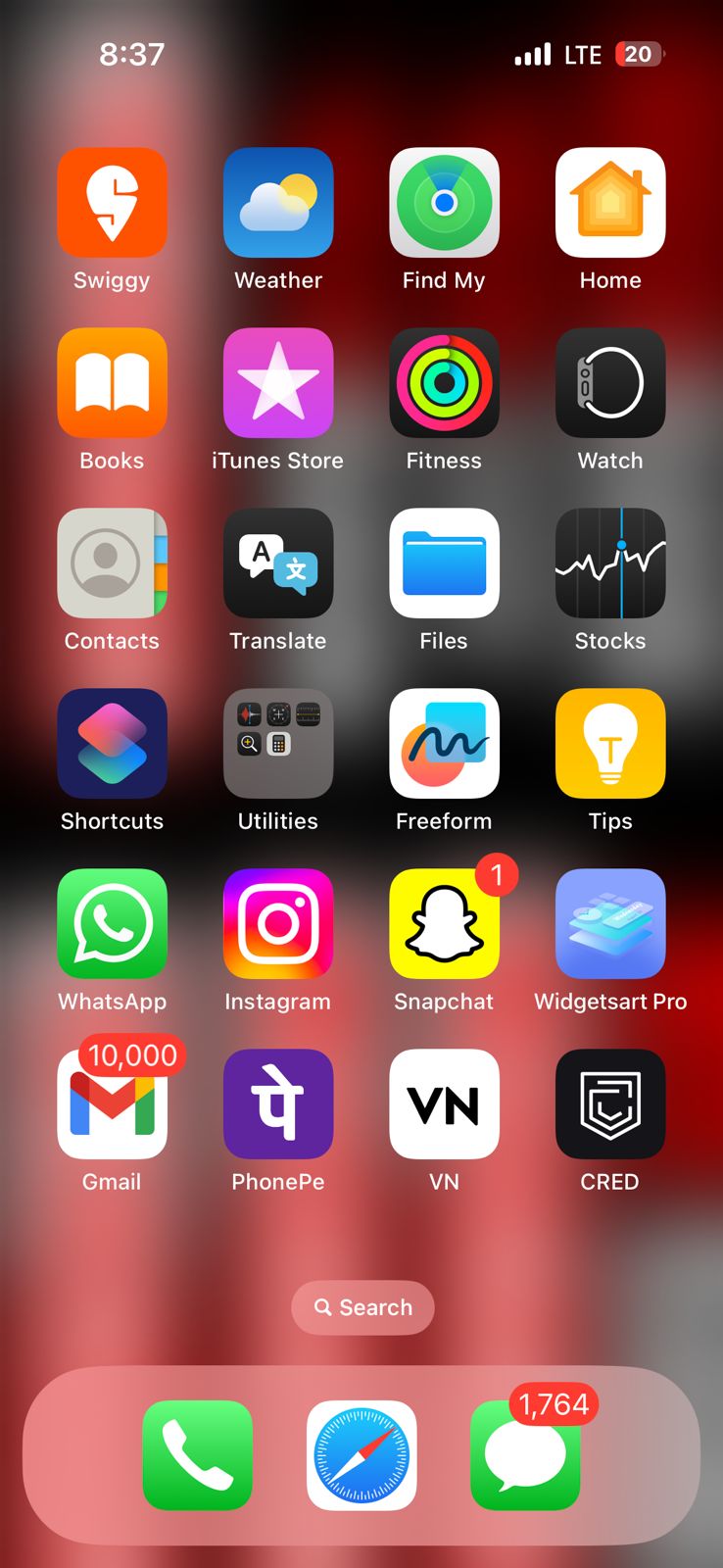Image resolution: width=723 pixels, height=1568 pixels.
Task: Launch the PhonePe app
Action: coord(278,1104)
